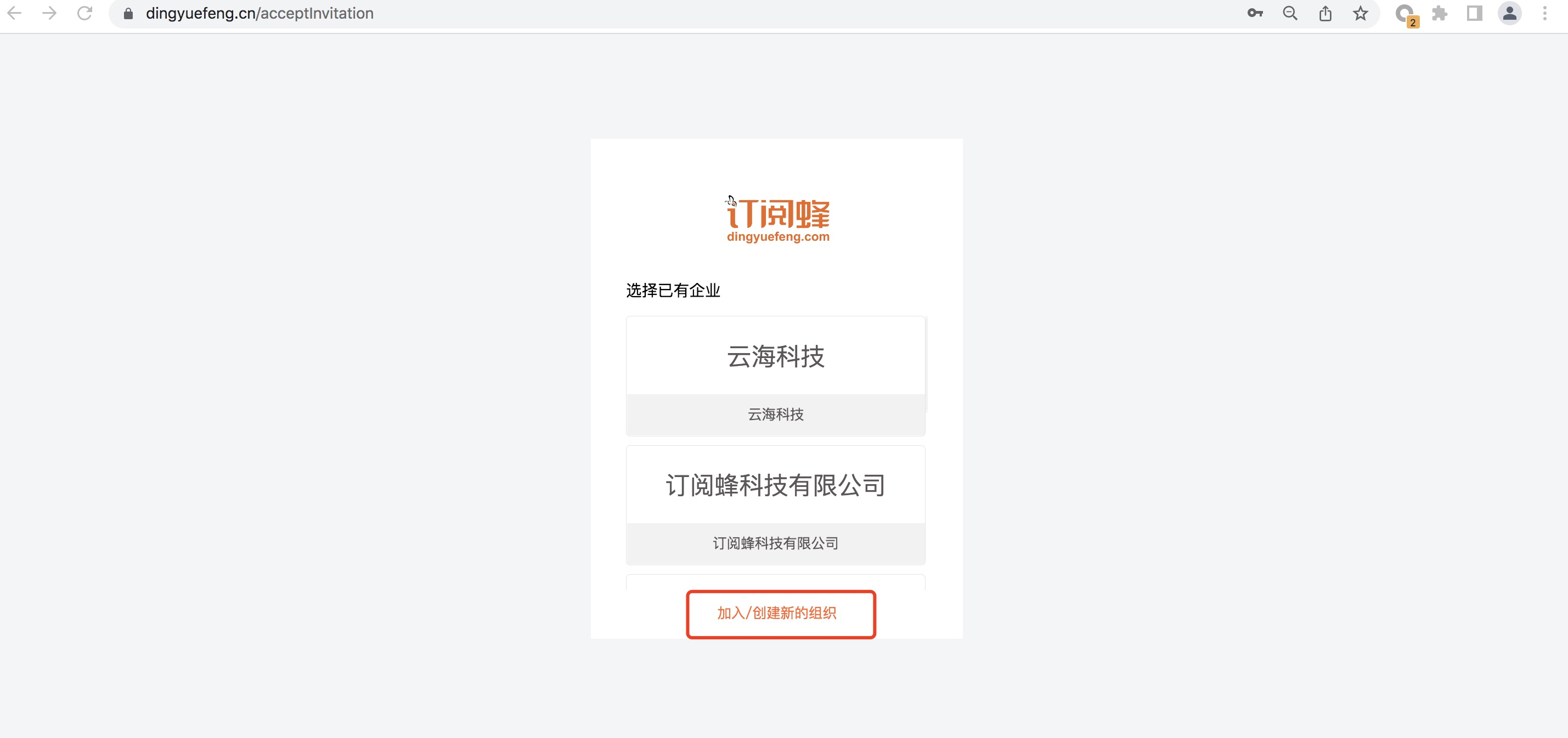The width and height of the screenshot is (1568, 738).
Task: Select the 云海科技 enterprise card
Action: pyautogui.click(x=775, y=376)
